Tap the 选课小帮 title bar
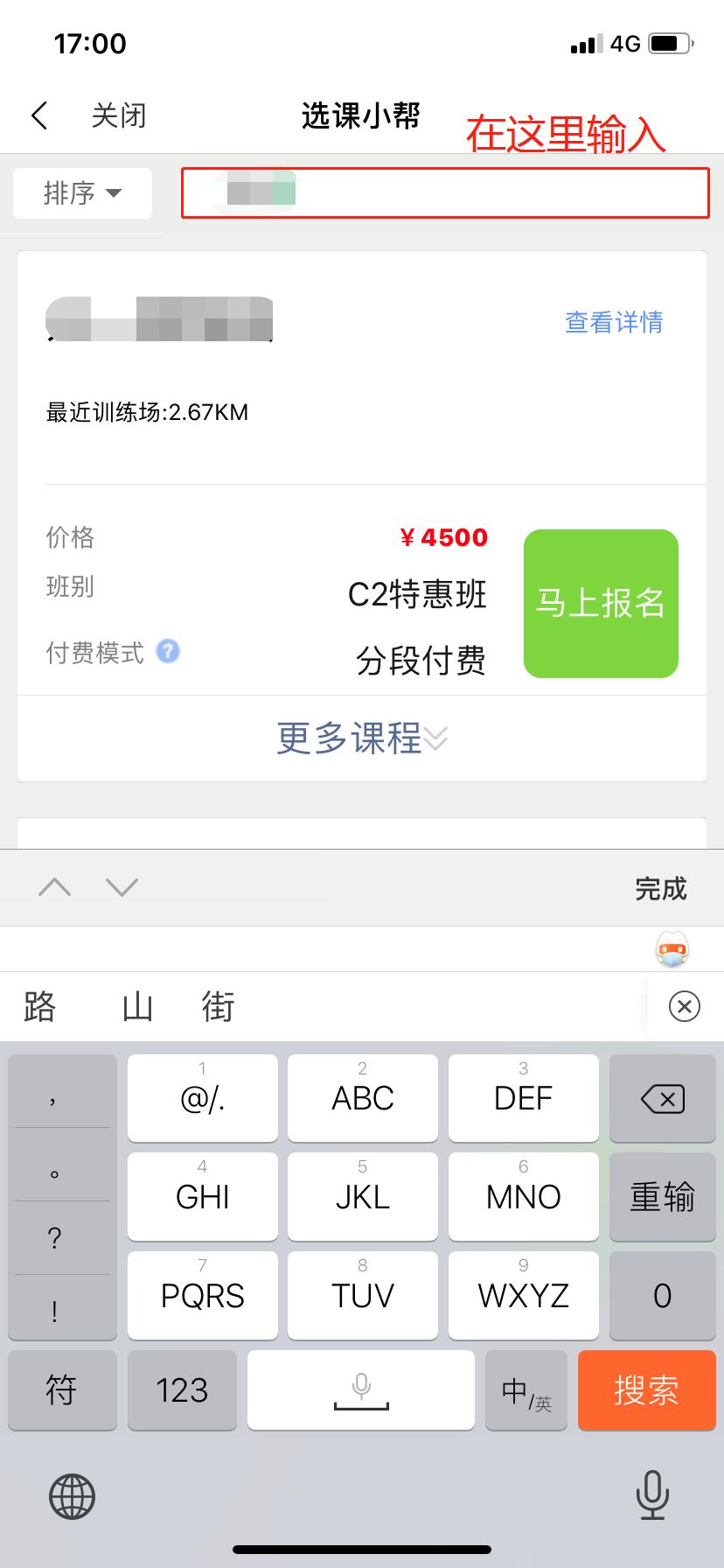 click(361, 115)
